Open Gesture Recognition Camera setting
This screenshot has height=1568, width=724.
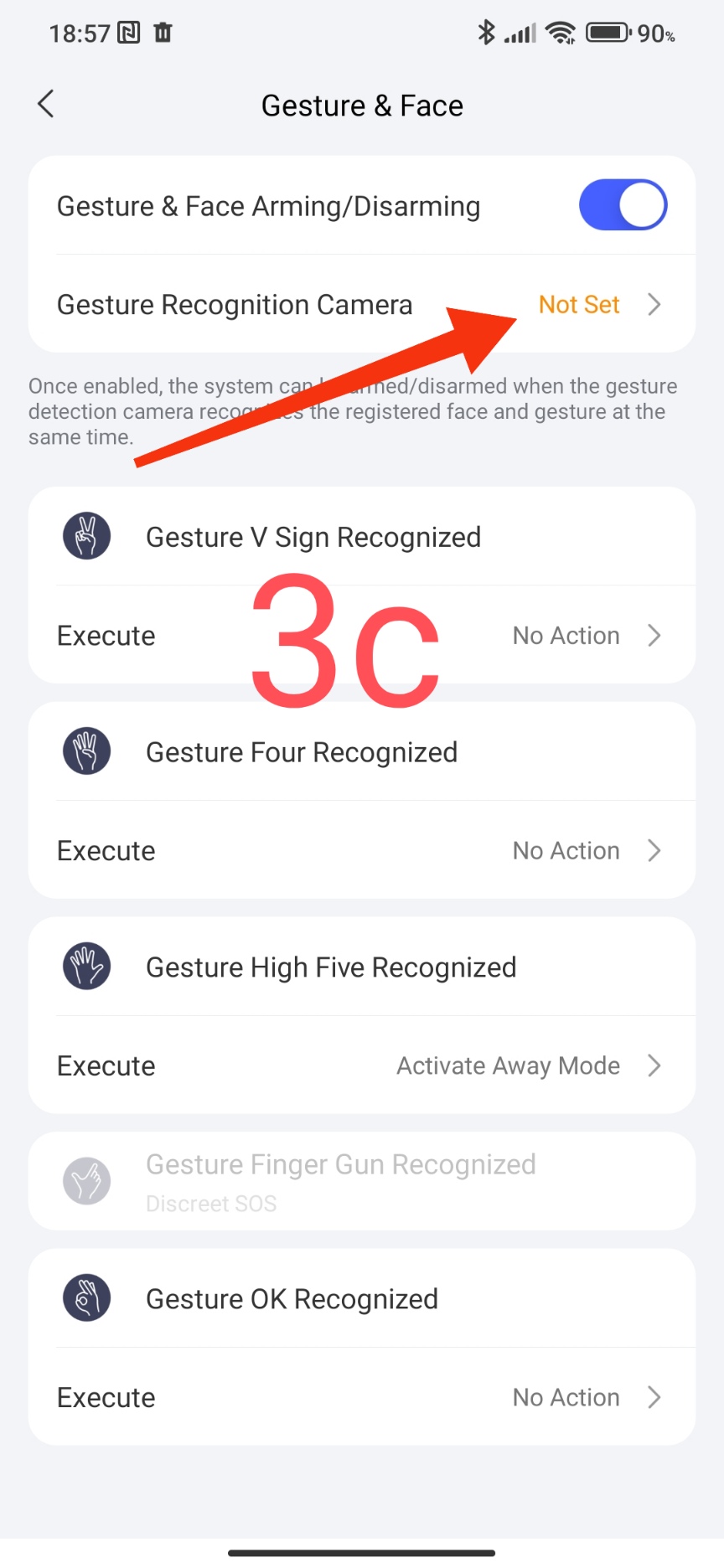pos(360,305)
